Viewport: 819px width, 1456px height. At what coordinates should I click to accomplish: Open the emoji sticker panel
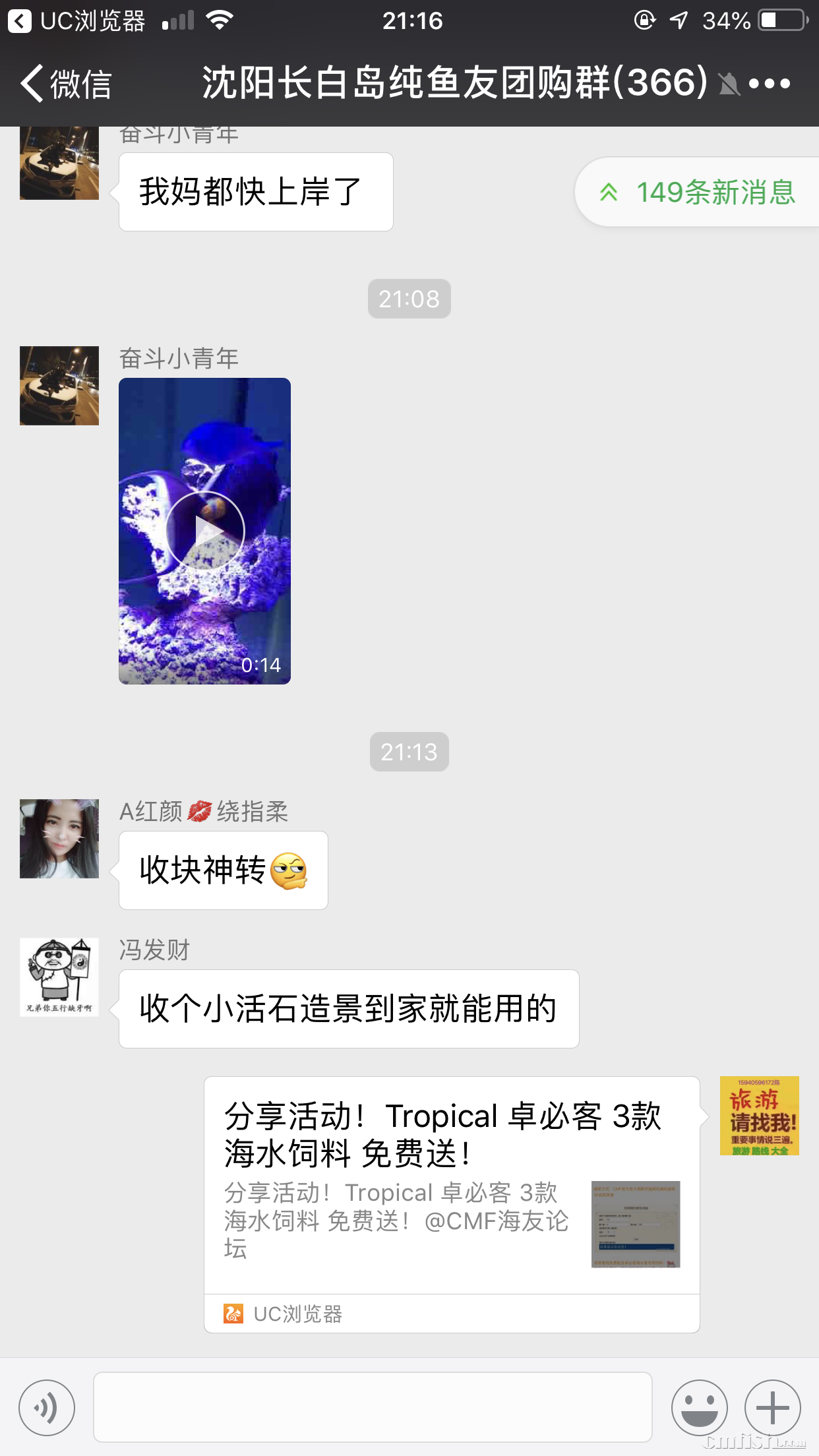tap(699, 1408)
